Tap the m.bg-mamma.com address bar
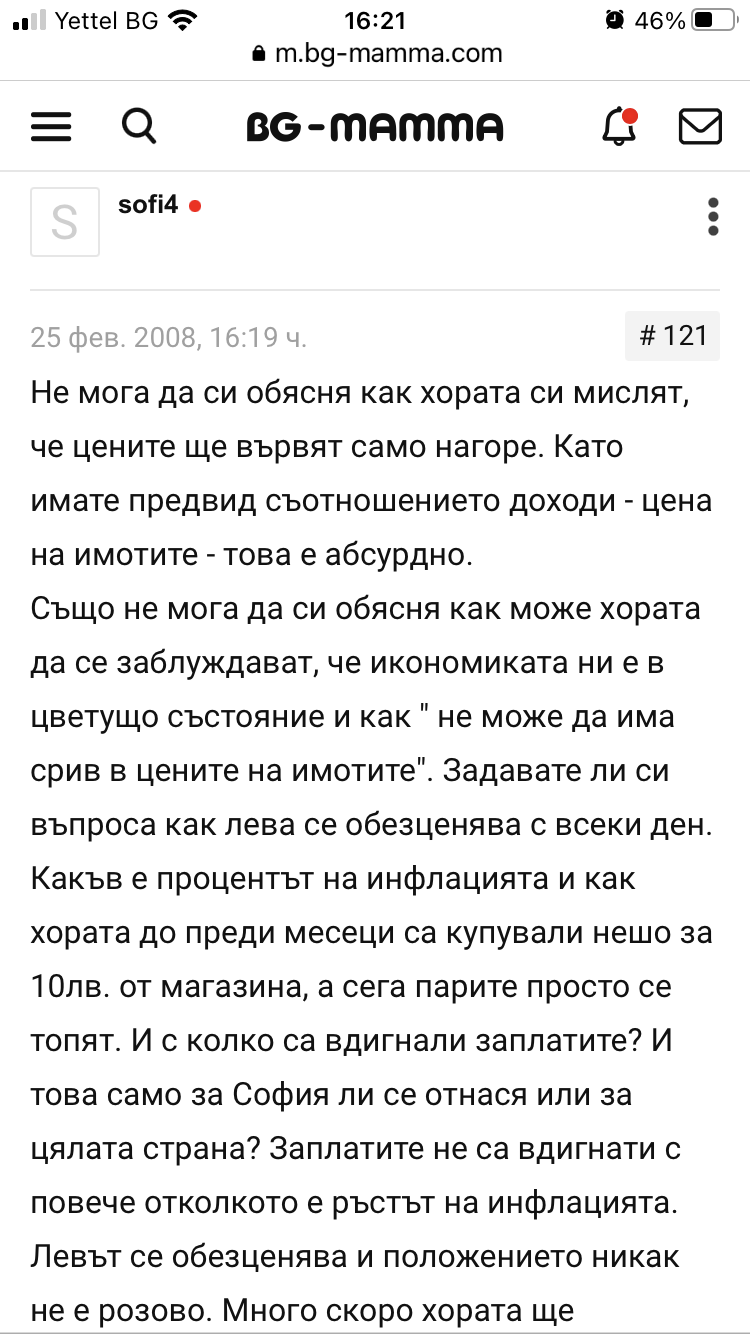This screenshot has width=750, height=1334. coord(377,53)
